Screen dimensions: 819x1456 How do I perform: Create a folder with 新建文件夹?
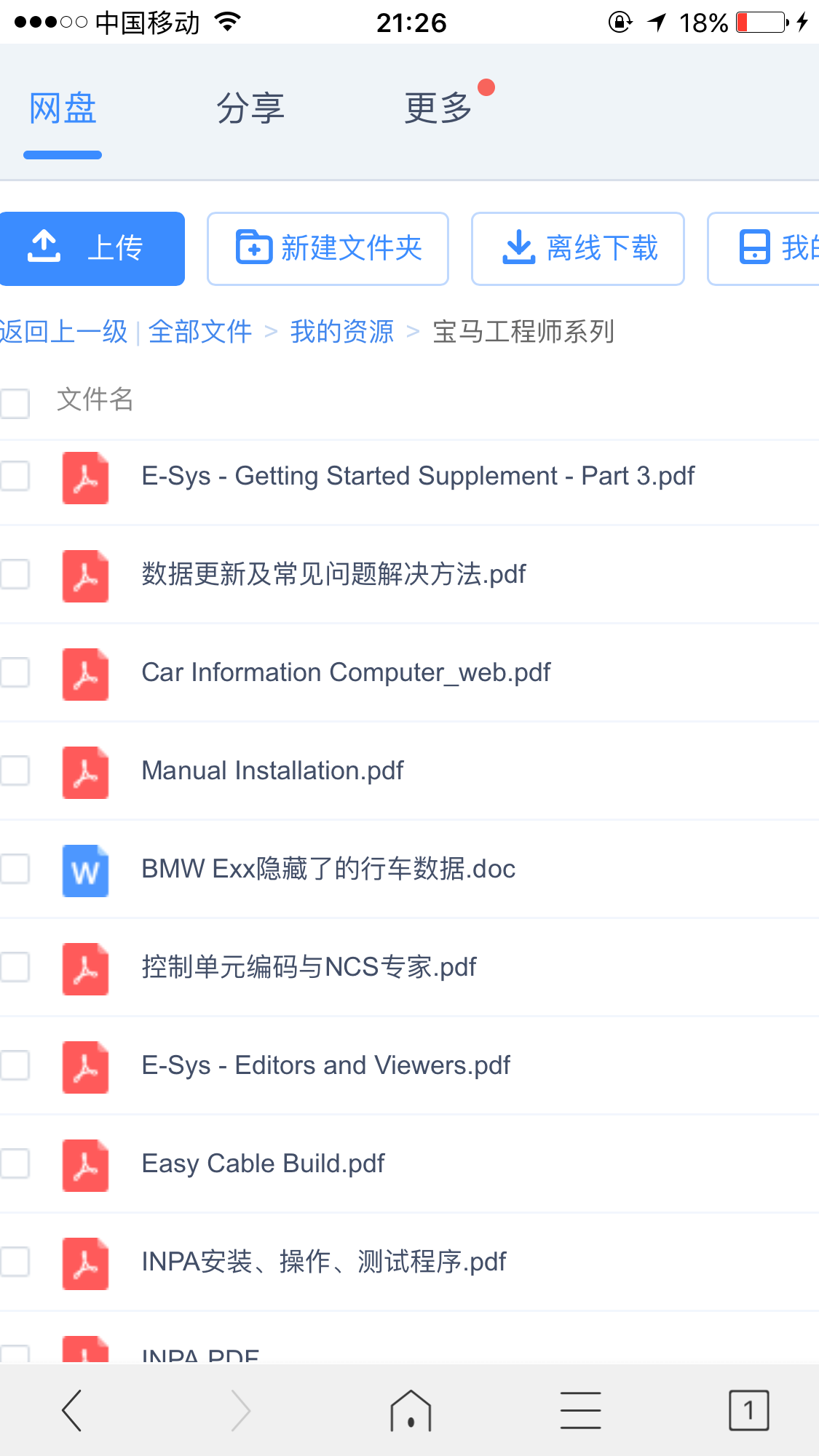point(328,248)
